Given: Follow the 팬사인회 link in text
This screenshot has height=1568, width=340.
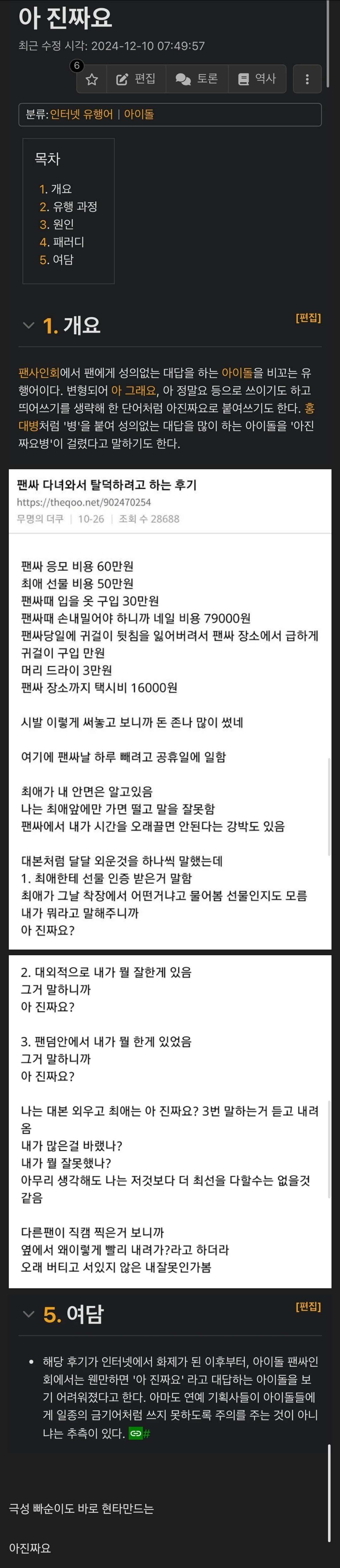Looking at the screenshot, I should (x=39, y=372).
